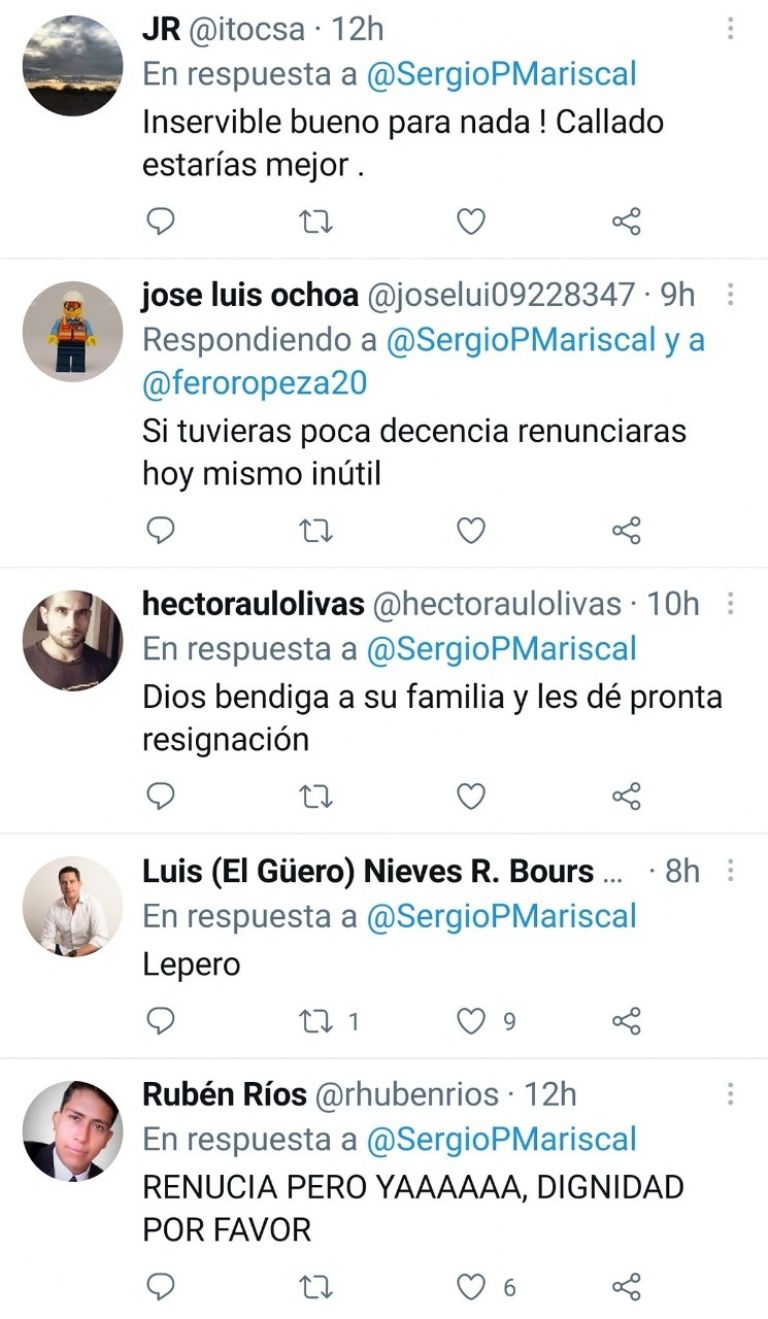
Task: Open Luis (El Güero) Nieves's profile picture
Action: (72, 906)
